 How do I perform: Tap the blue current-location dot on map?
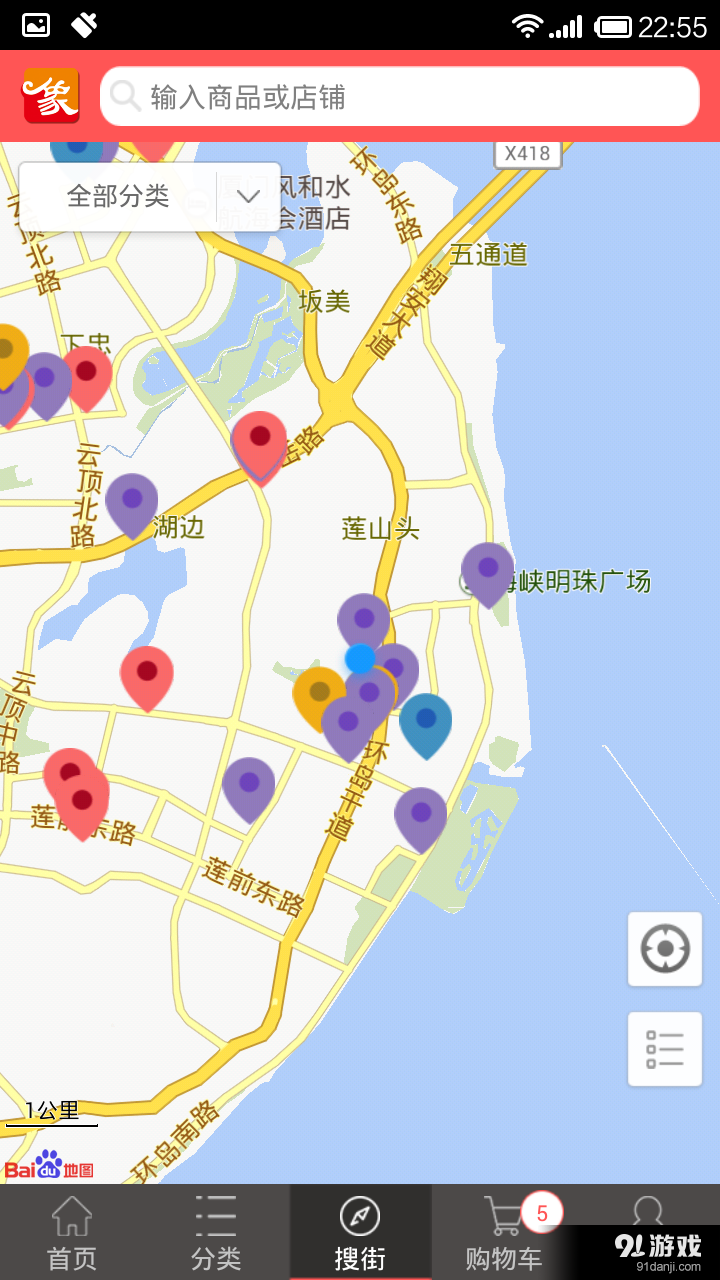(x=360, y=658)
